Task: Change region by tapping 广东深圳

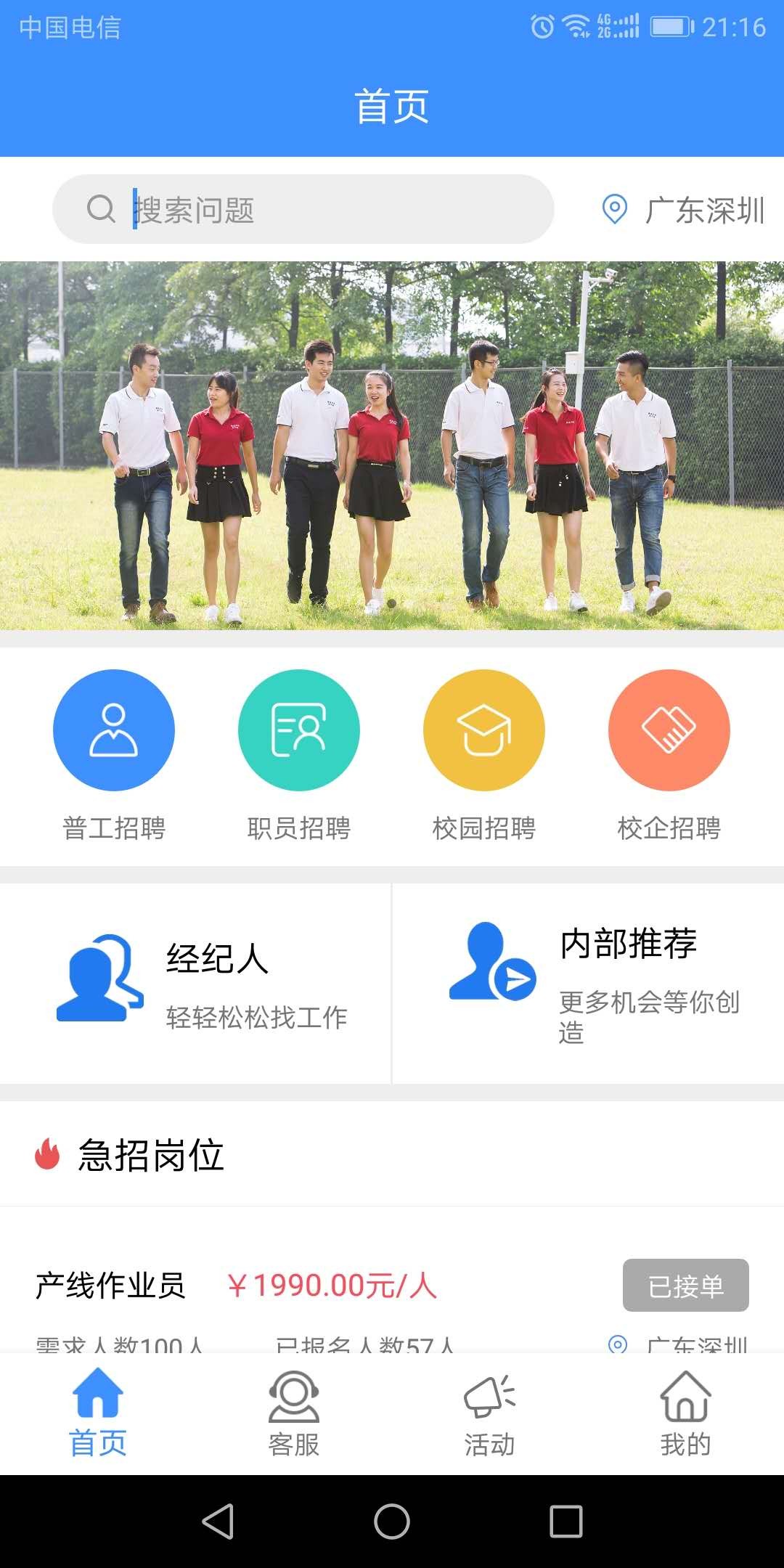Action: point(703,208)
